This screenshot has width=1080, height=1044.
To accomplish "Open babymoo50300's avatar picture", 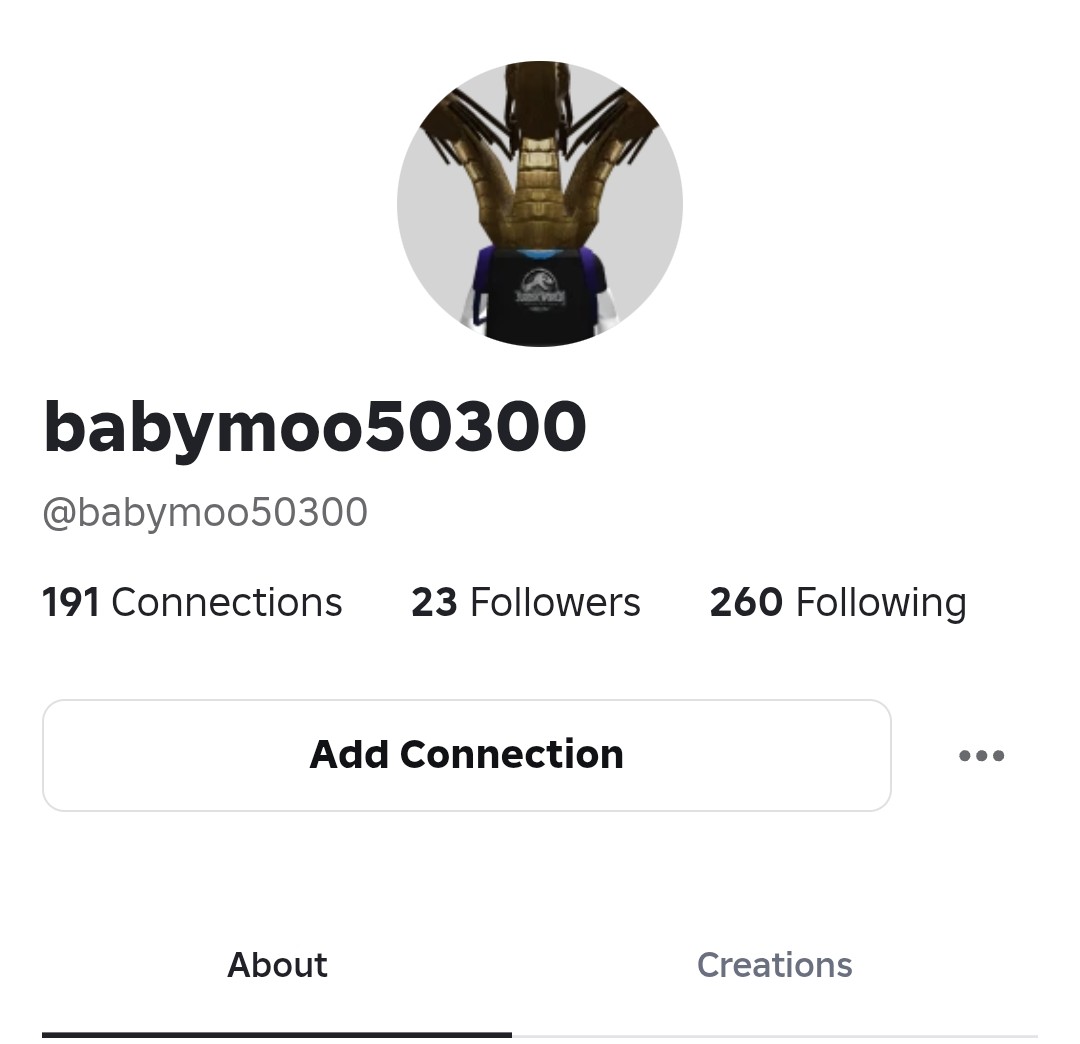I will point(540,205).
